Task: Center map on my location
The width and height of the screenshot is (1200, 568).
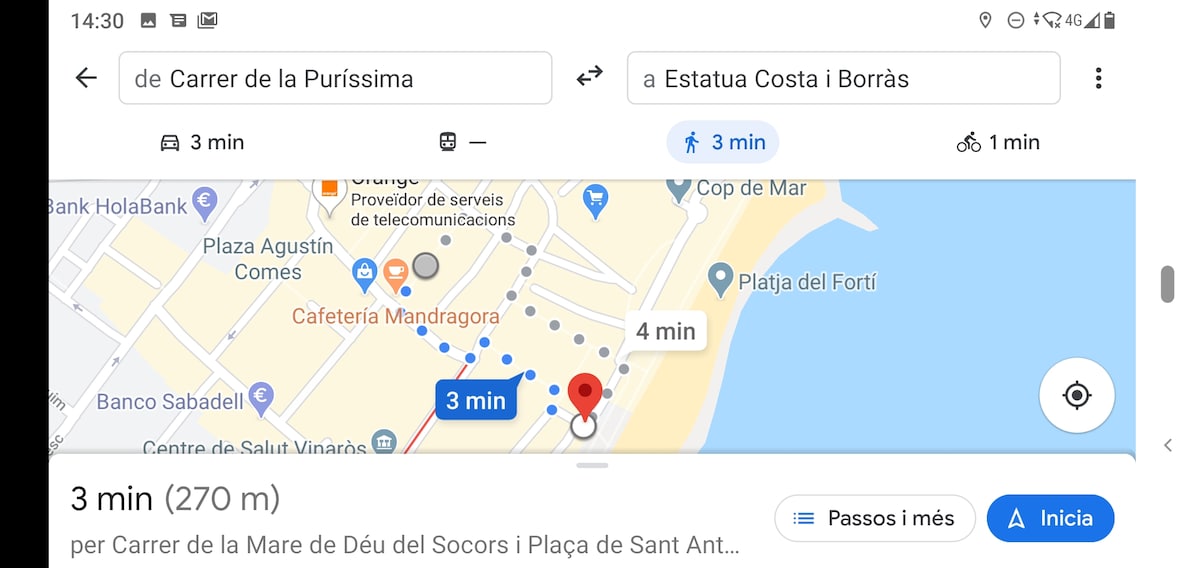Action: (x=1076, y=395)
